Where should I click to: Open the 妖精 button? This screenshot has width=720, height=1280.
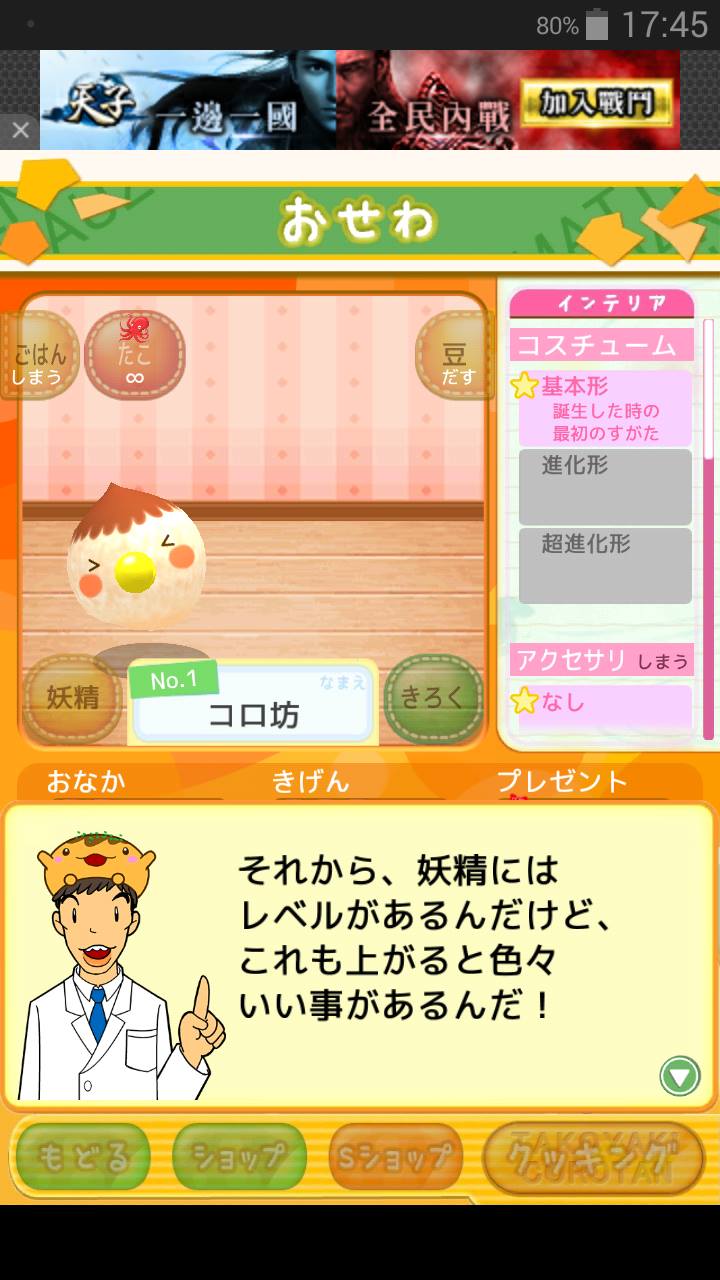pyautogui.click(x=72, y=697)
